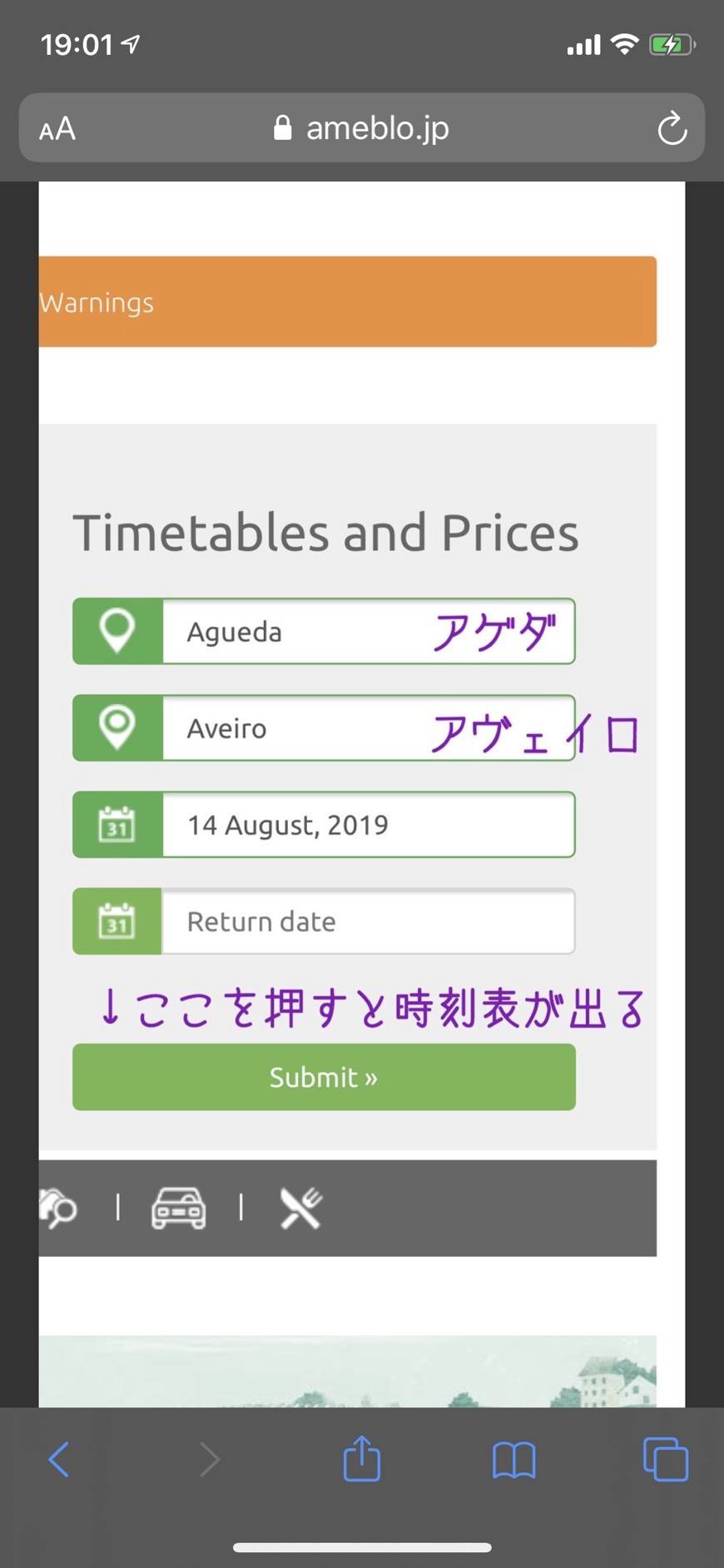Show all open tabs
The width and height of the screenshot is (724, 1568).
pos(665,1460)
